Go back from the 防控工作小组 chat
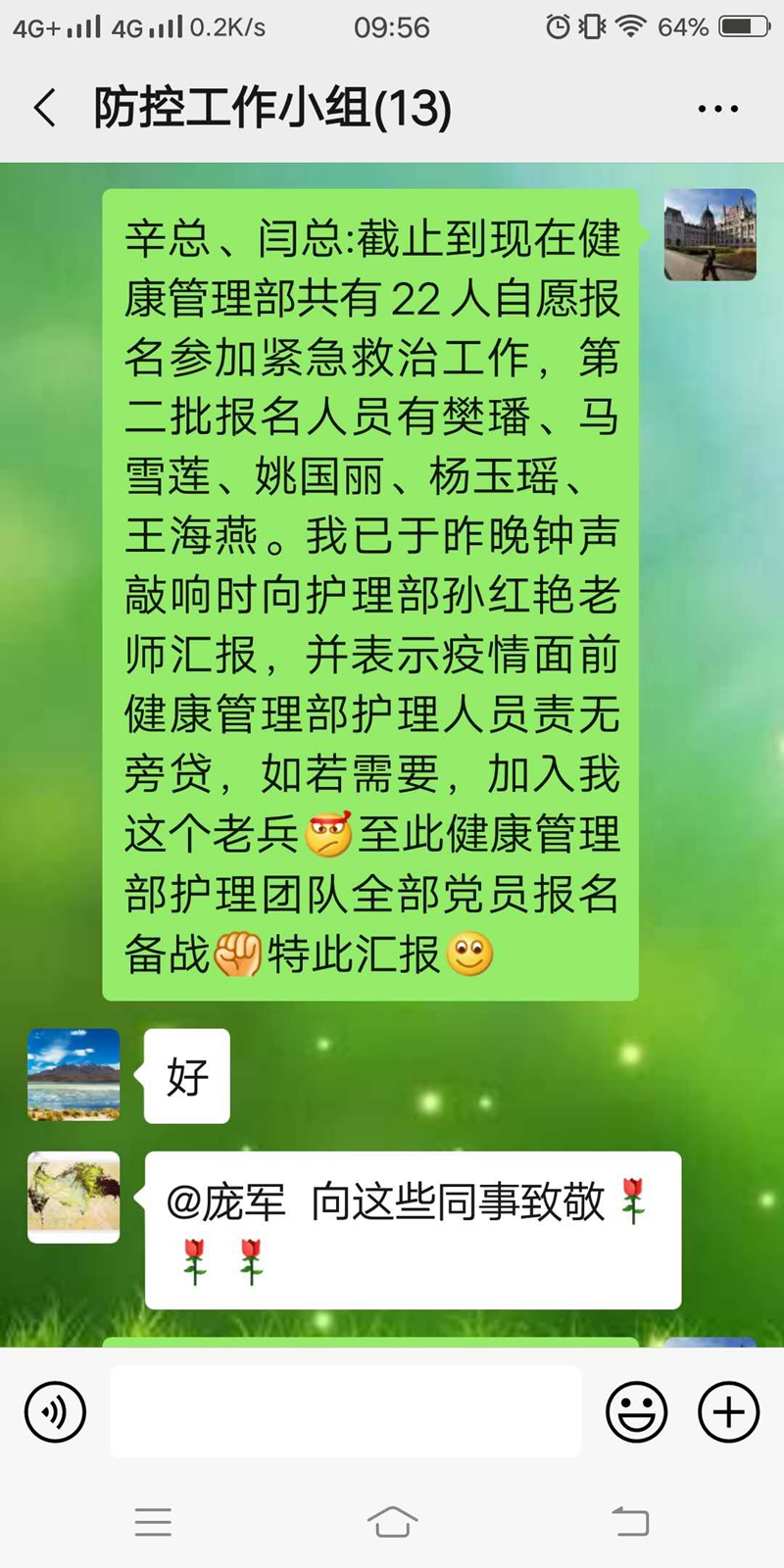The height and width of the screenshot is (1568, 784). [45, 108]
